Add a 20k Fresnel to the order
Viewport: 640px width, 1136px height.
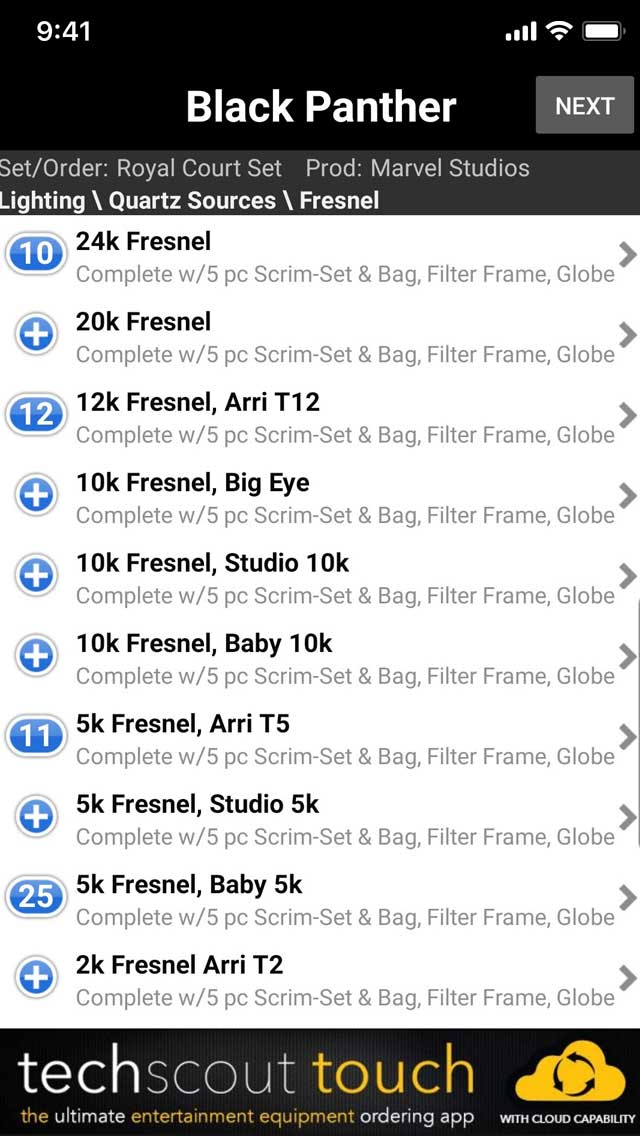point(36,335)
